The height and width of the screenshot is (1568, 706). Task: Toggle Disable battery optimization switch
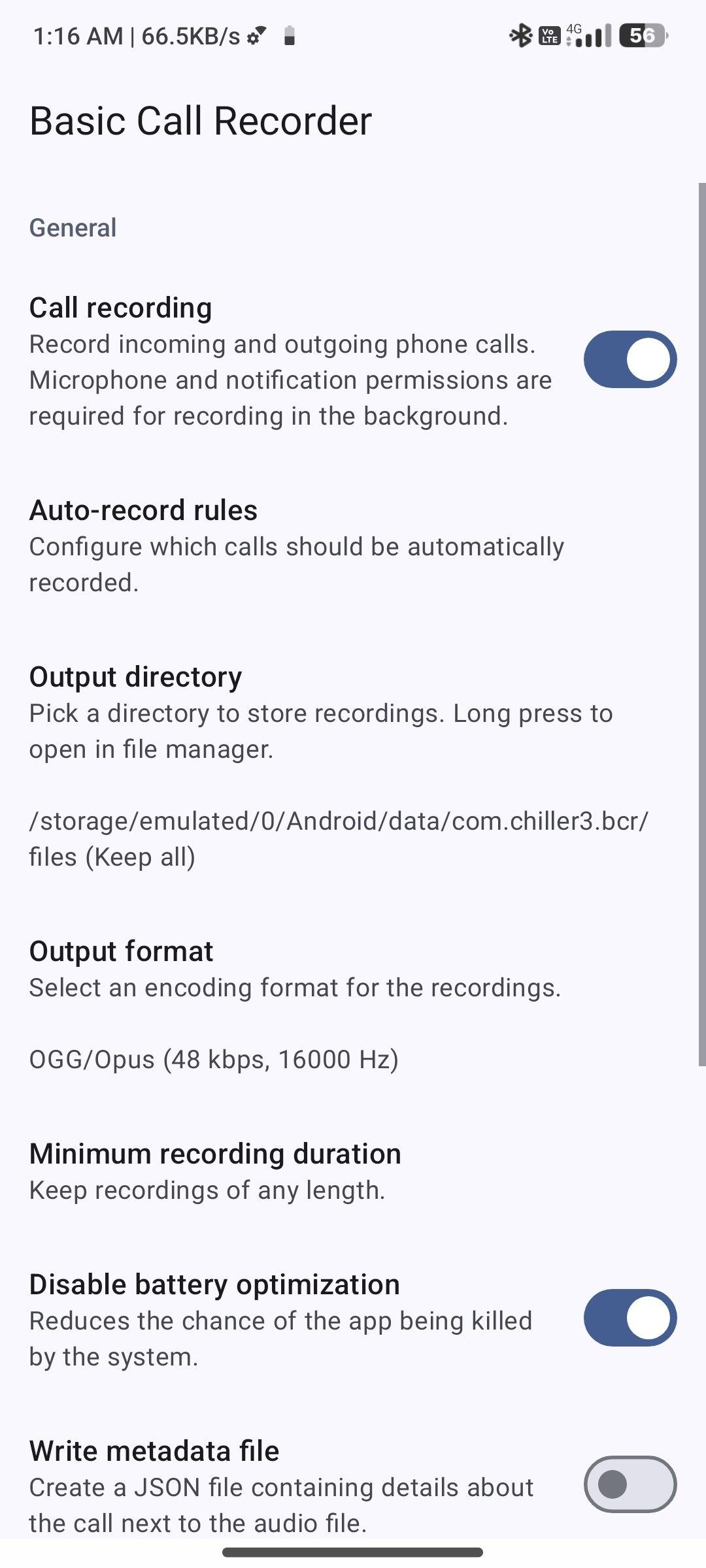pos(630,1318)
